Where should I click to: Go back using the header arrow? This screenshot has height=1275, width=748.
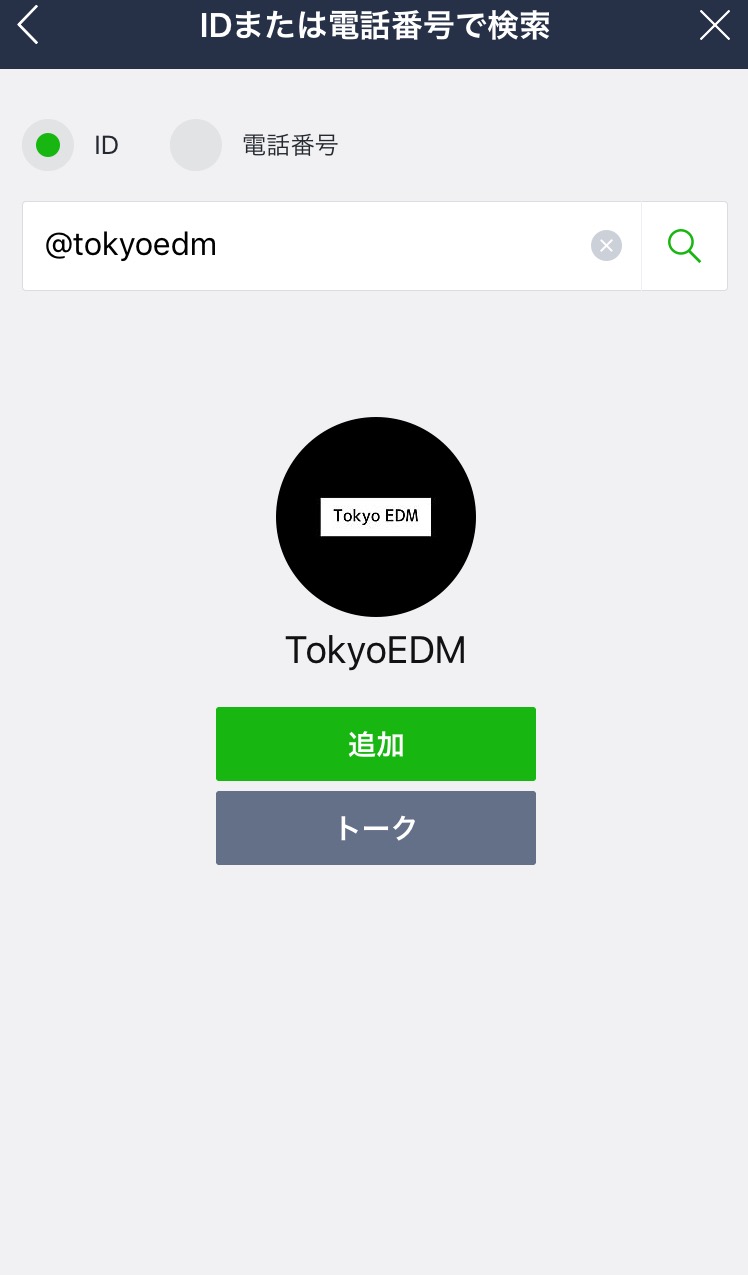click(x=28, y=25)
